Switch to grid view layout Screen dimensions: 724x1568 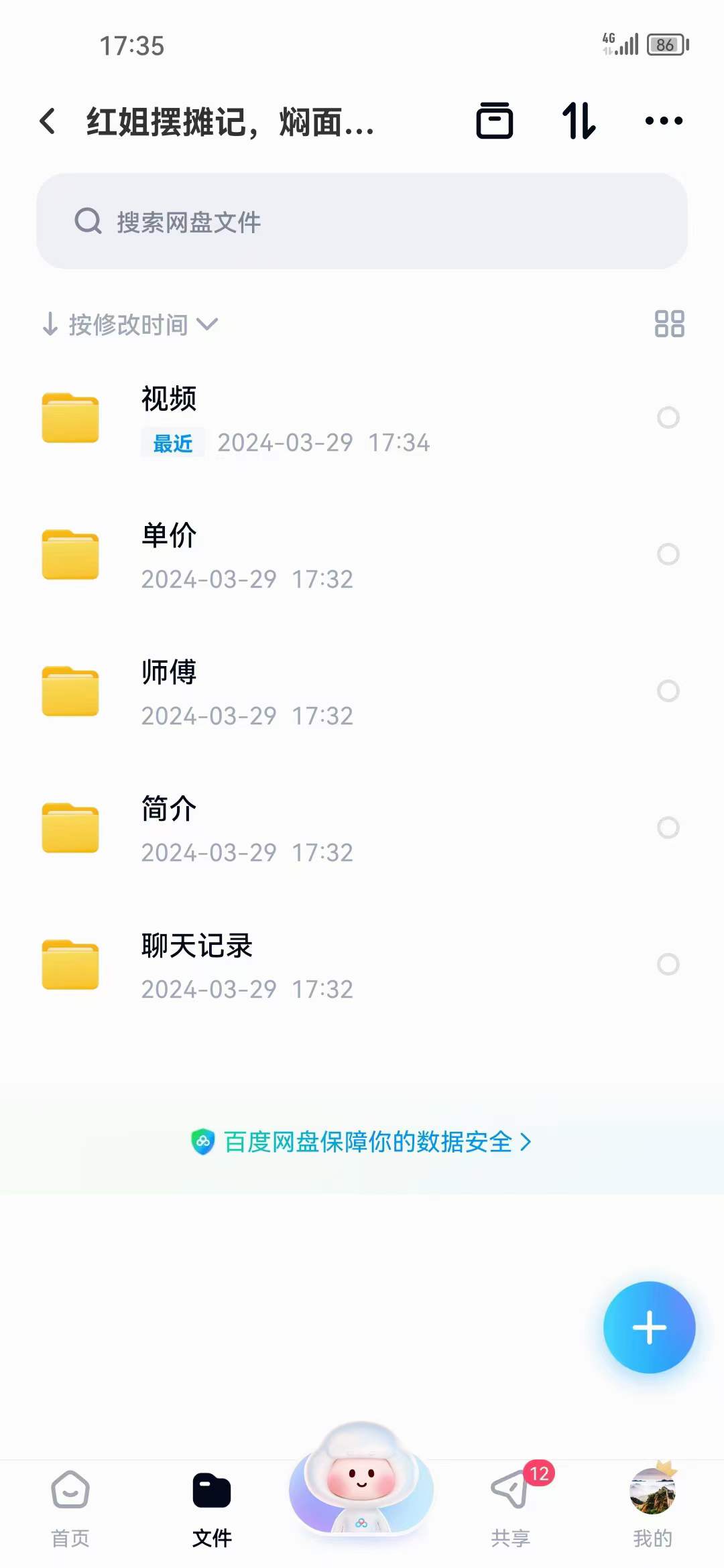click(x=670, y=324)
